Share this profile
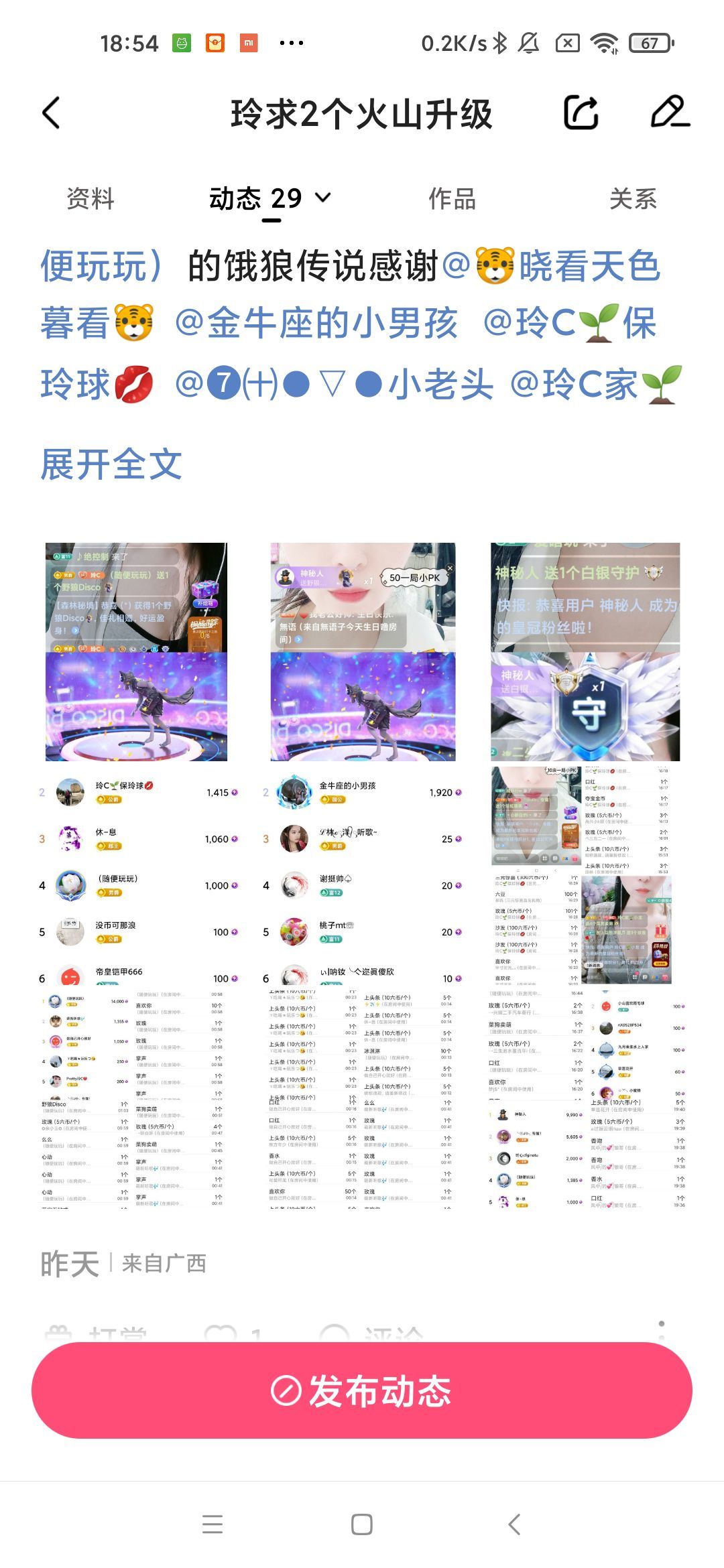724x1568 pixels. coord(581,113)
